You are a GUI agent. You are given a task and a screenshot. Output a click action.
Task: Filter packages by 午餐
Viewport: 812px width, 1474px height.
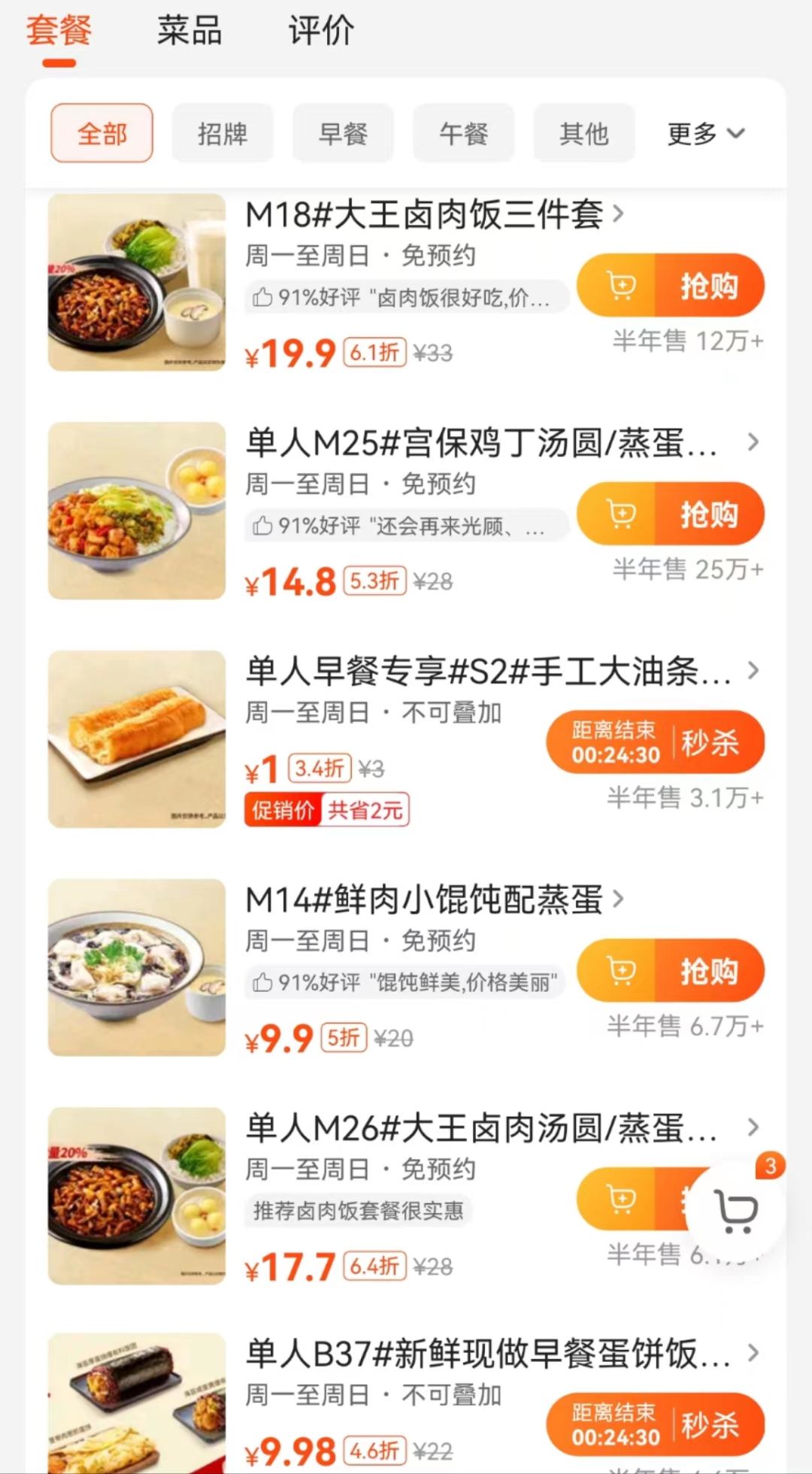[463, 134]
